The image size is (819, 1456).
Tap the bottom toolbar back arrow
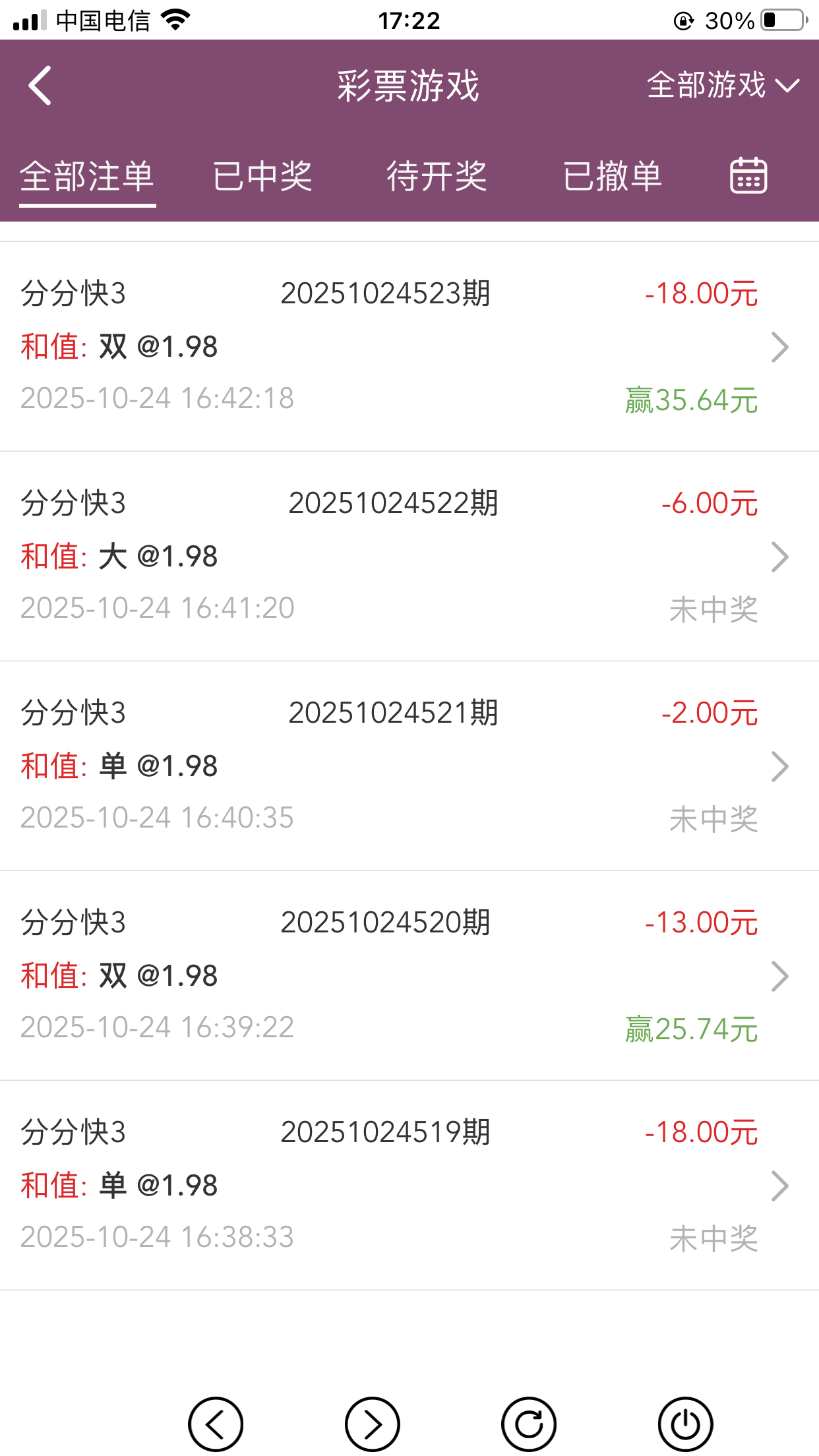point(216,1424)
